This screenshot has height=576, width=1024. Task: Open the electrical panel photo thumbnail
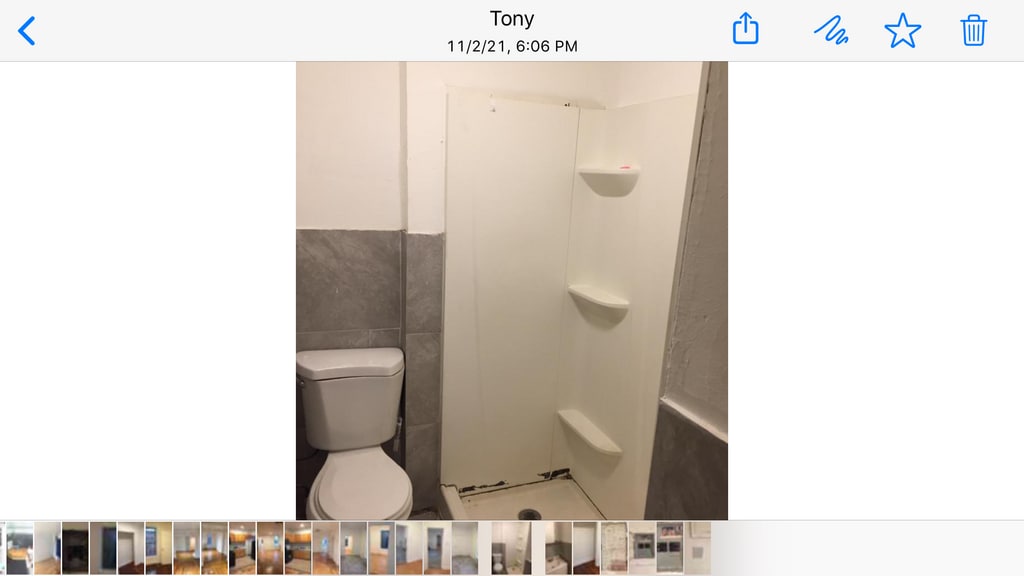pos(642,547)
